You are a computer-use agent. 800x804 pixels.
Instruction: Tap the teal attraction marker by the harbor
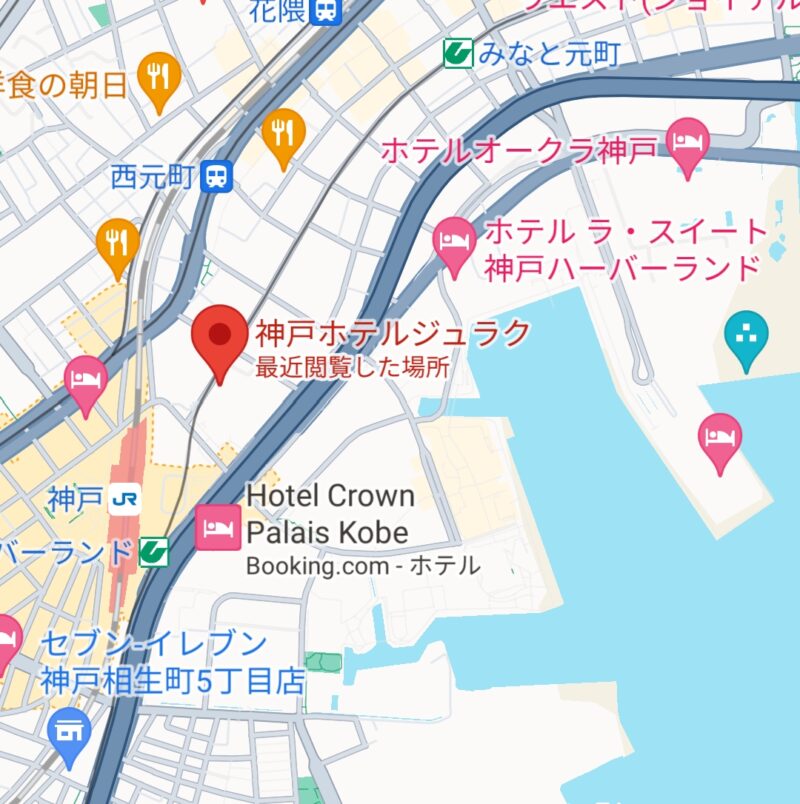[746, 335]
